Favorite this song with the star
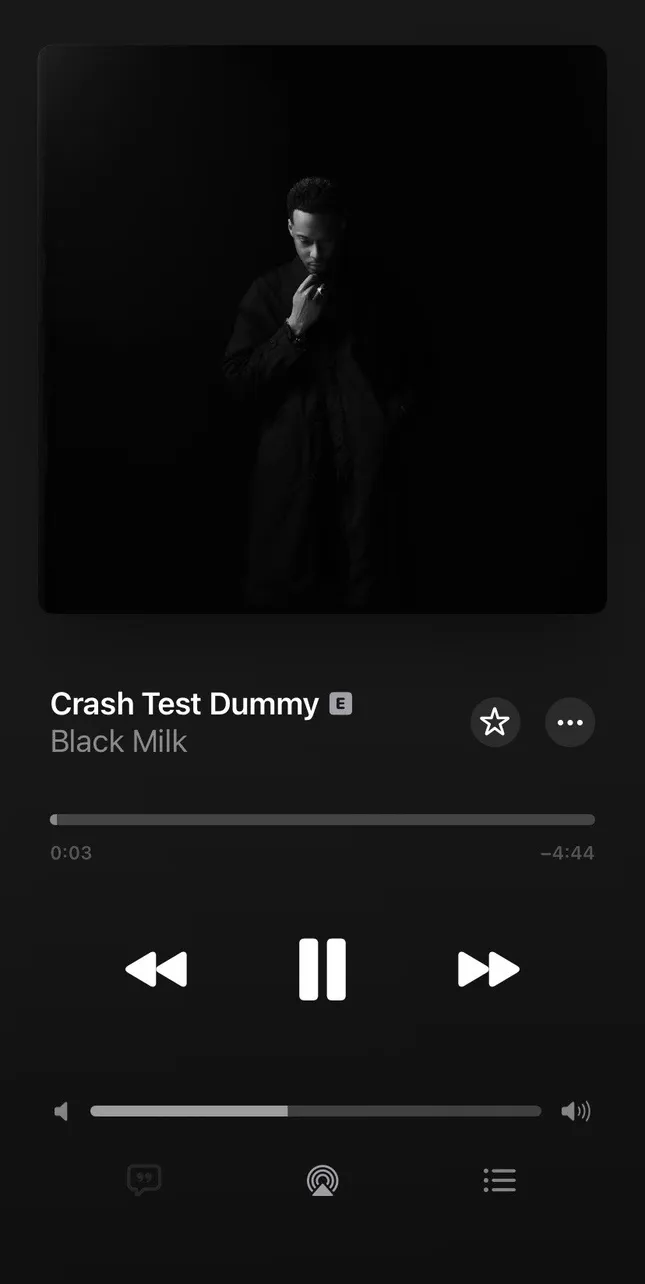 [495, 722]
